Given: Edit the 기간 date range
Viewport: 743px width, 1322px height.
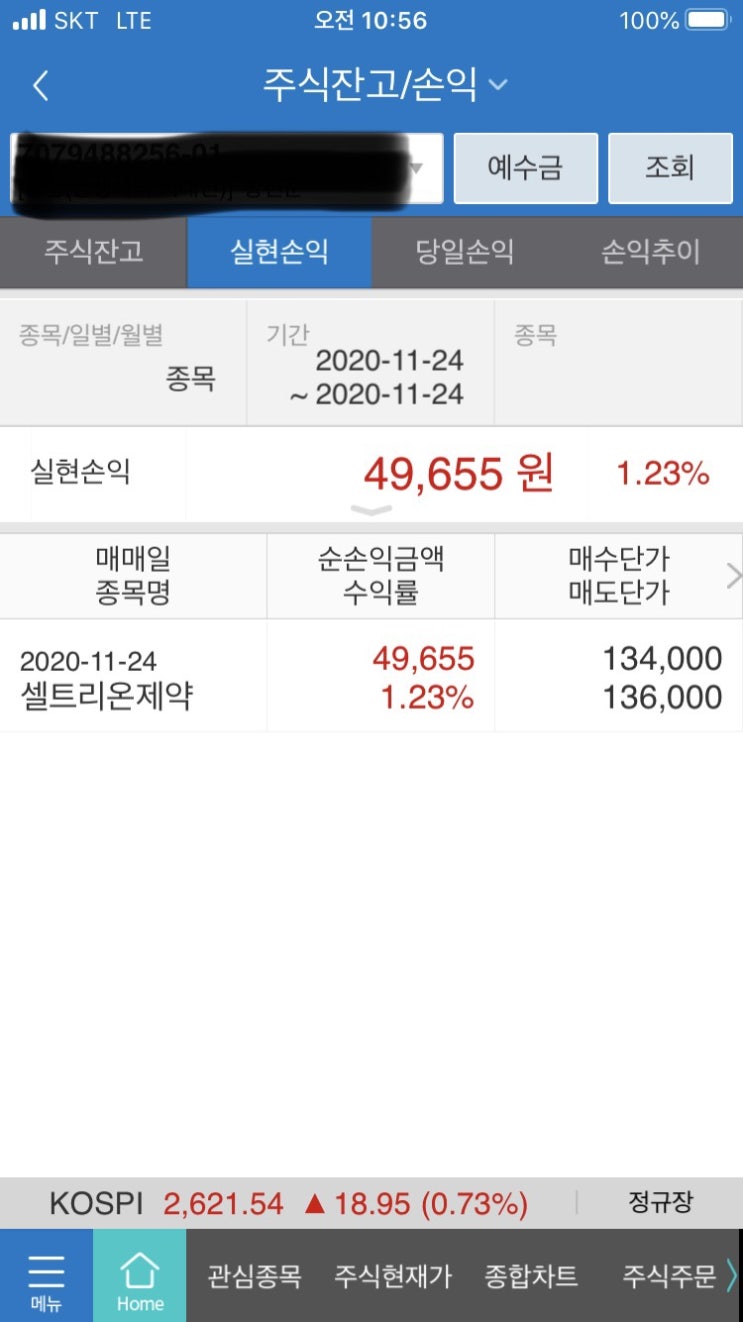Looking at the screenshot, I should pos(370,362).
